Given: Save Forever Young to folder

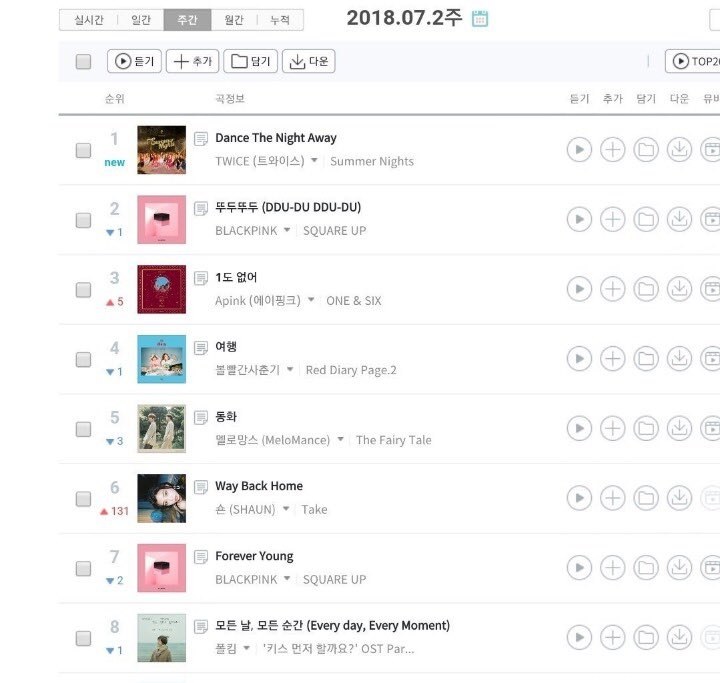Looking at the screenshot, I should click(646, 568).
